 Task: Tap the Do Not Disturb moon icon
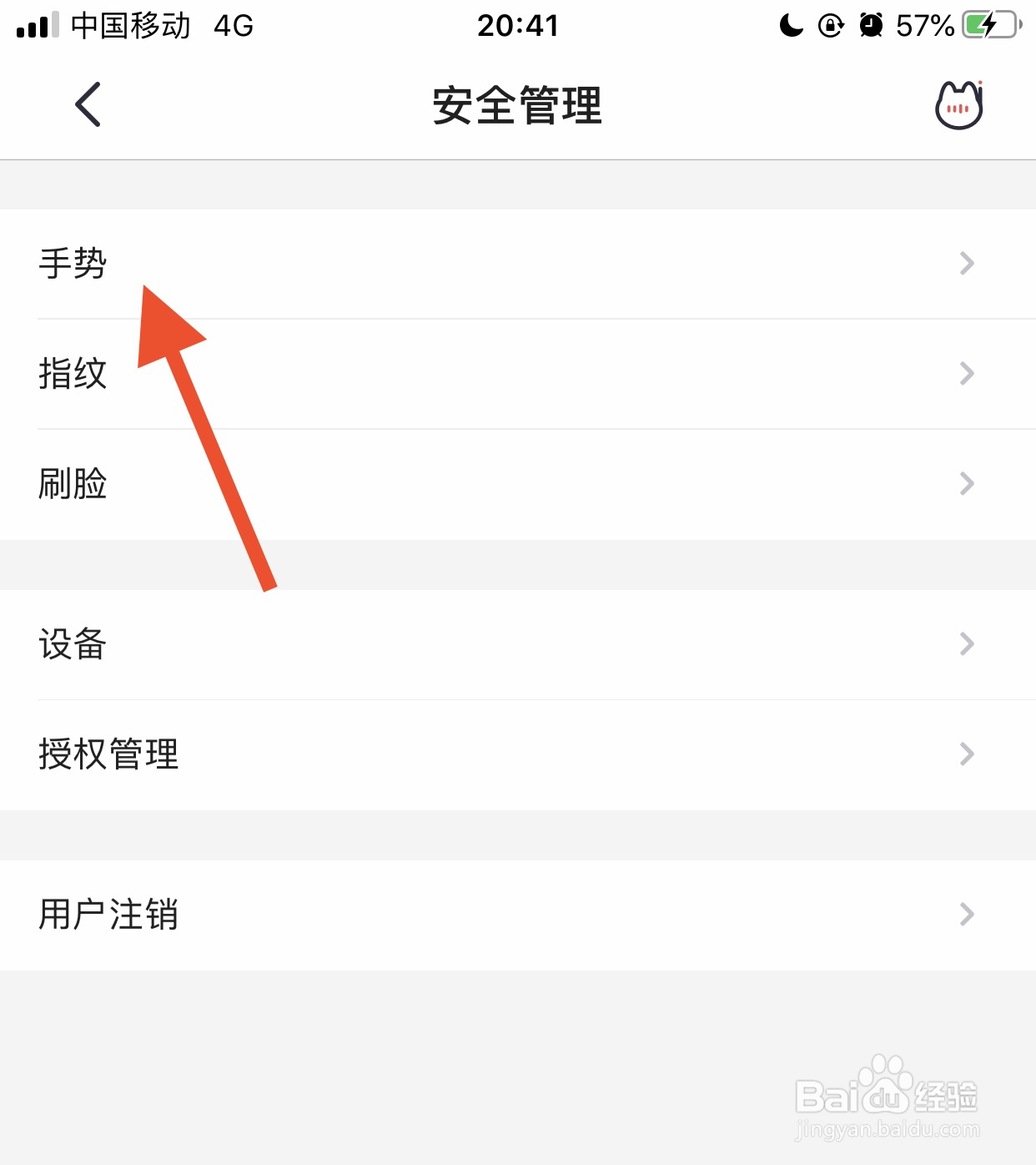pos(787,25)
